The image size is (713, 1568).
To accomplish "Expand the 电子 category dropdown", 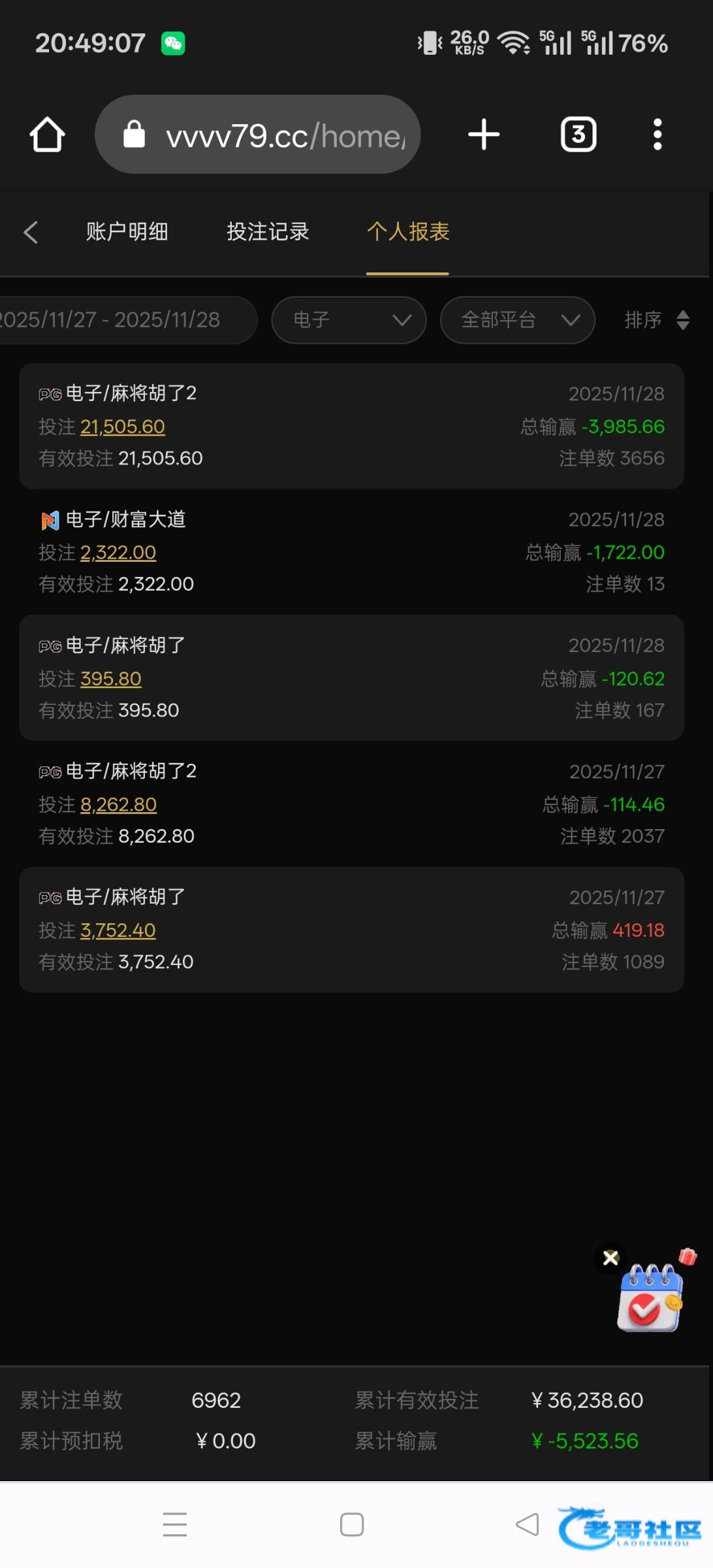I will [x=349, y=320].
